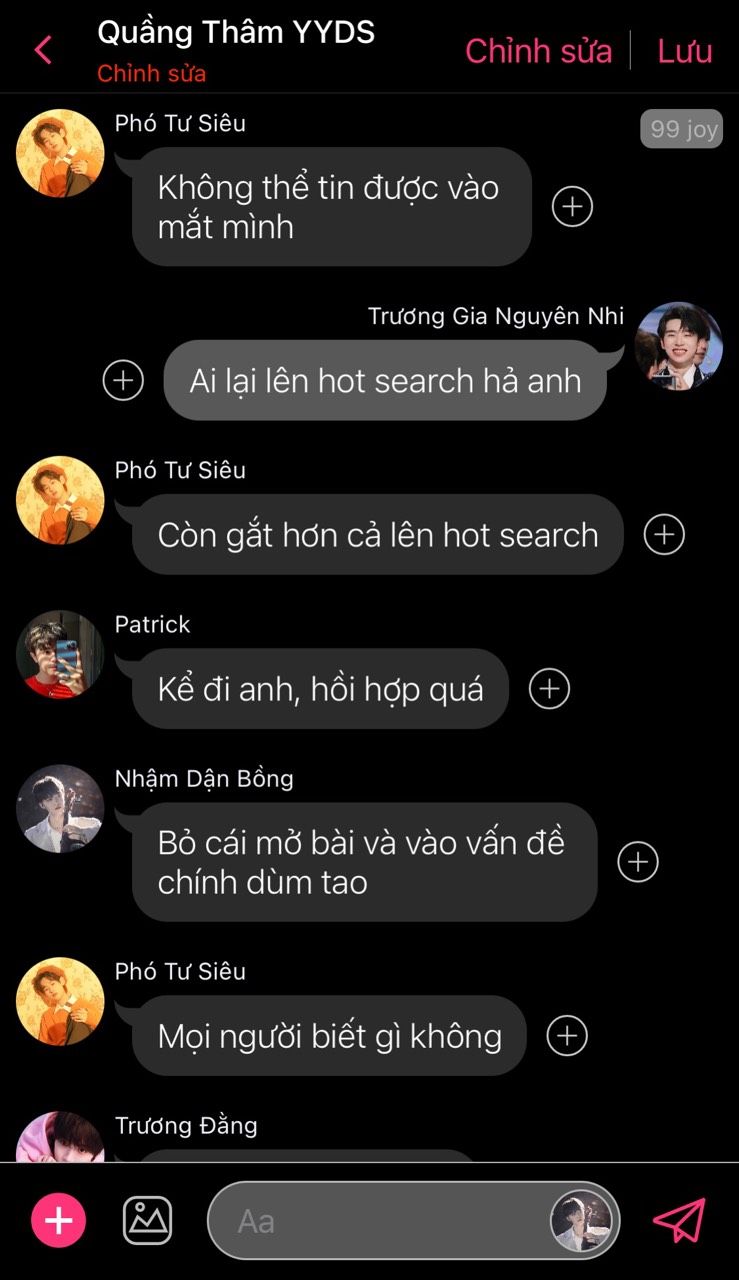Open Trương Gia Nguyên Nhi's avatar
The height and width of the screenshot is (1280, 739).
tap(679, 346)
